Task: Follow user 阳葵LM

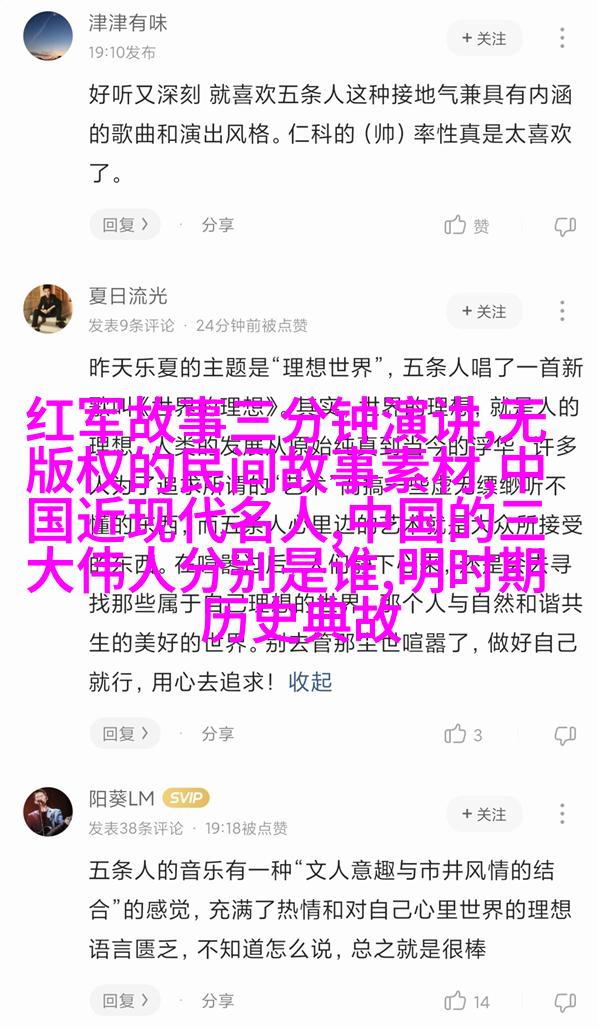Action: pos(483,814)
